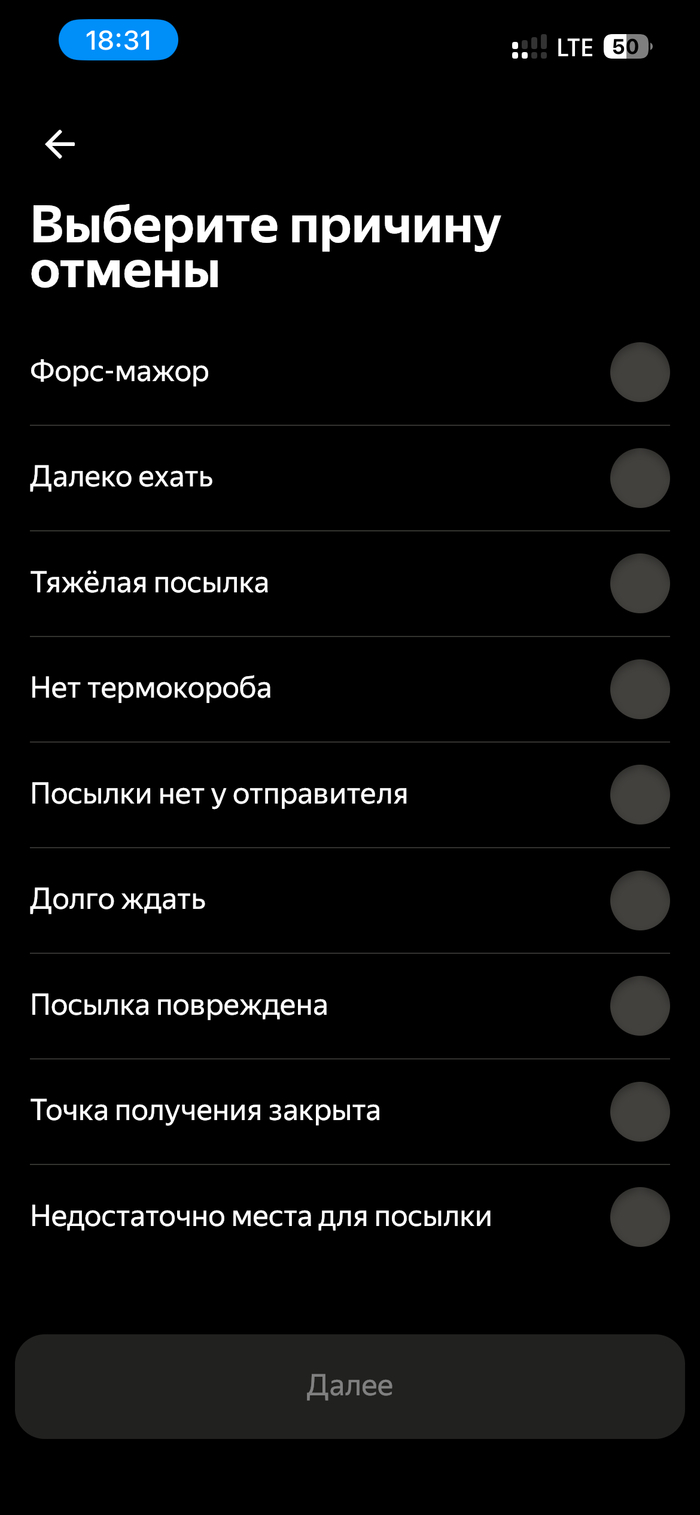Choose Далеко ехать as the reason
Screen dimensions: 700x1515
click(639, 478)
